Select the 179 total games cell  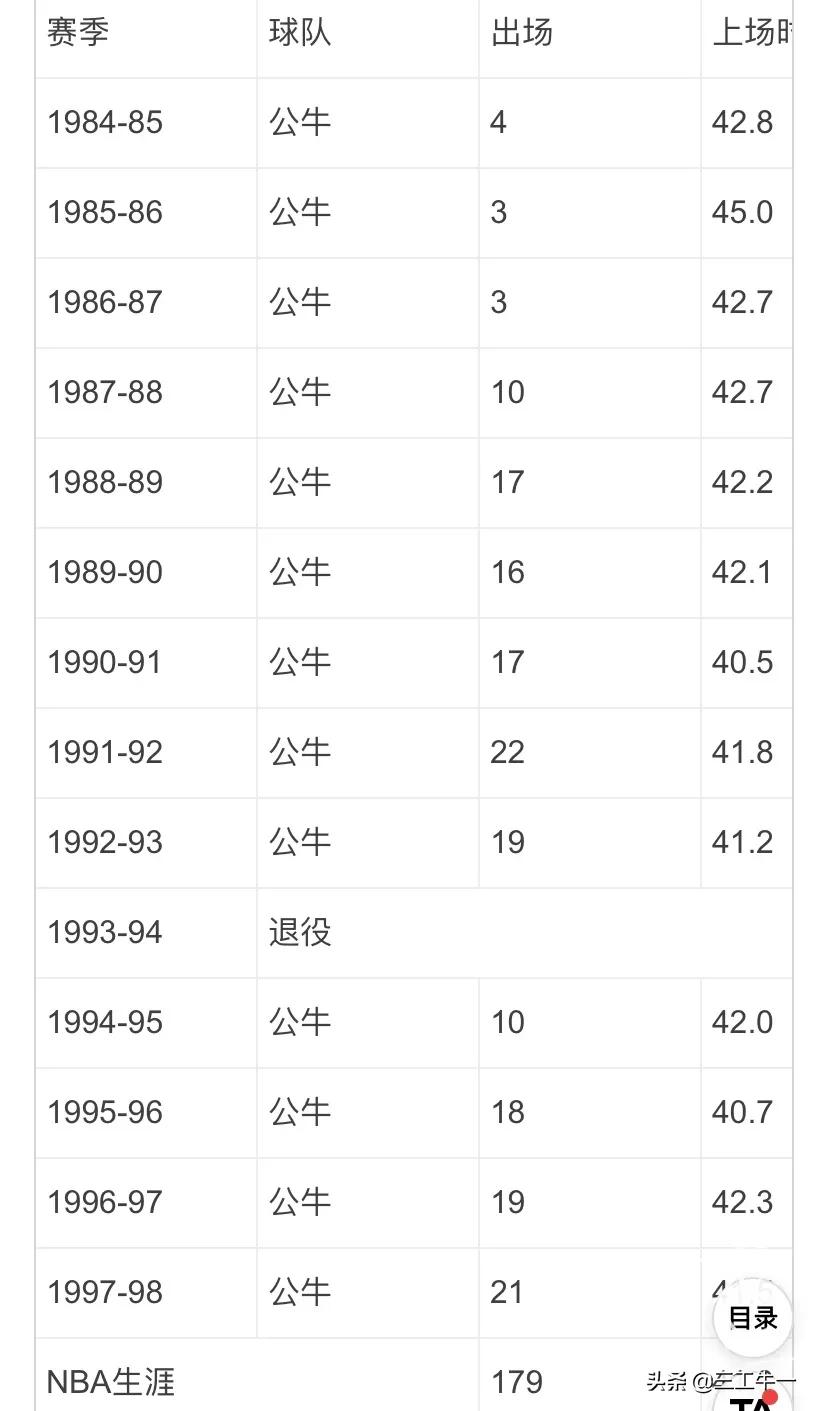tap(515, 1381)
